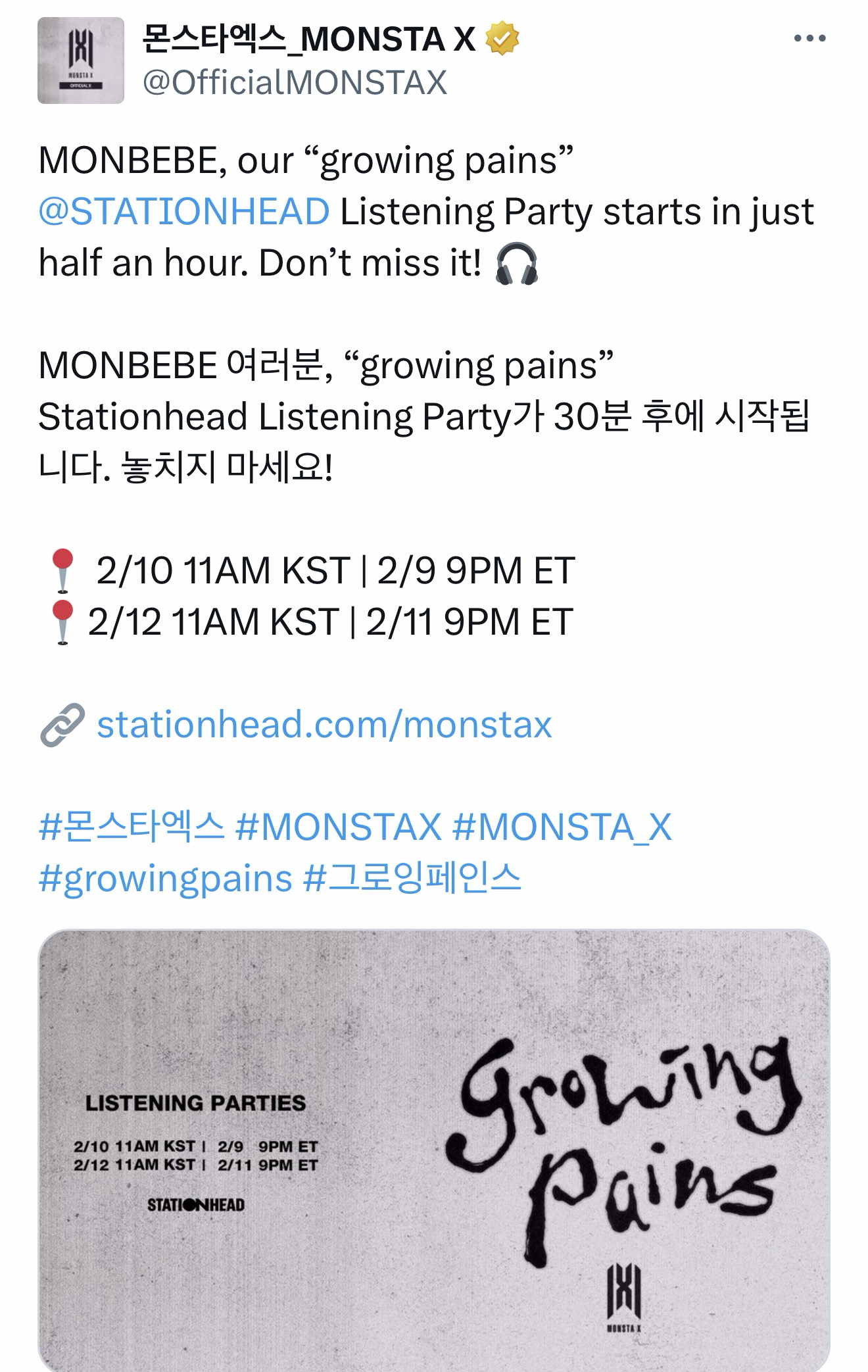This screenshot has width=868, height=1372.
Task: Open the #growingpains hashtag
Action: coord(165,878)
